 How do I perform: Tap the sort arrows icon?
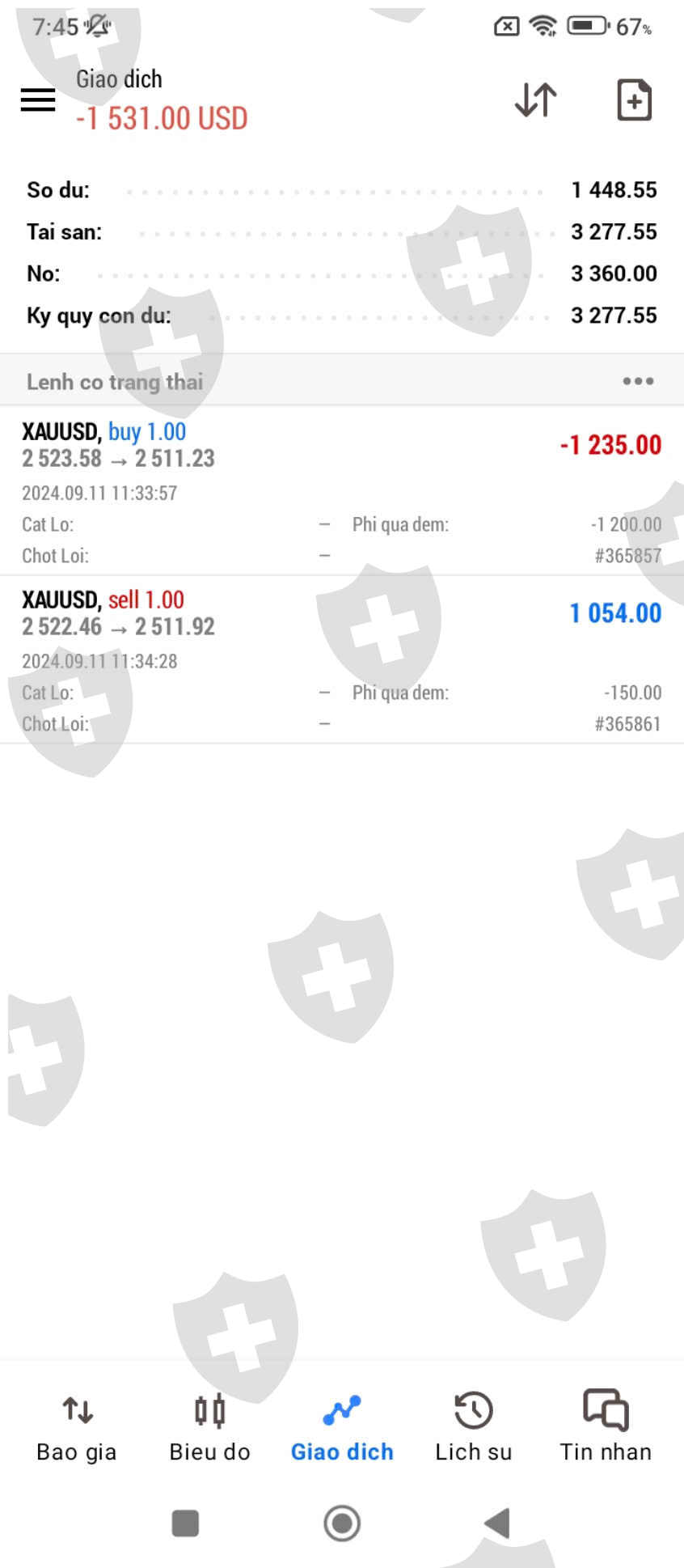pyautogui.click(x=535, y=100)
